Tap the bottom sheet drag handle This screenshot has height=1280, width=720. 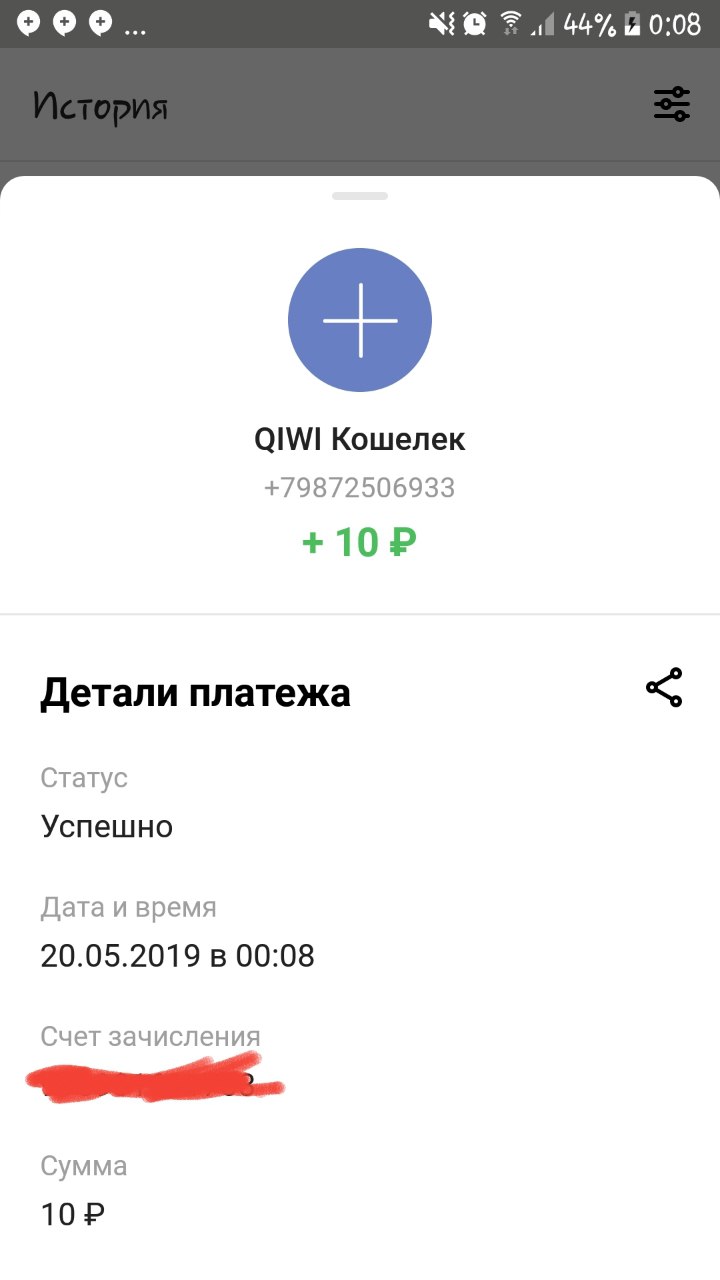360,196
